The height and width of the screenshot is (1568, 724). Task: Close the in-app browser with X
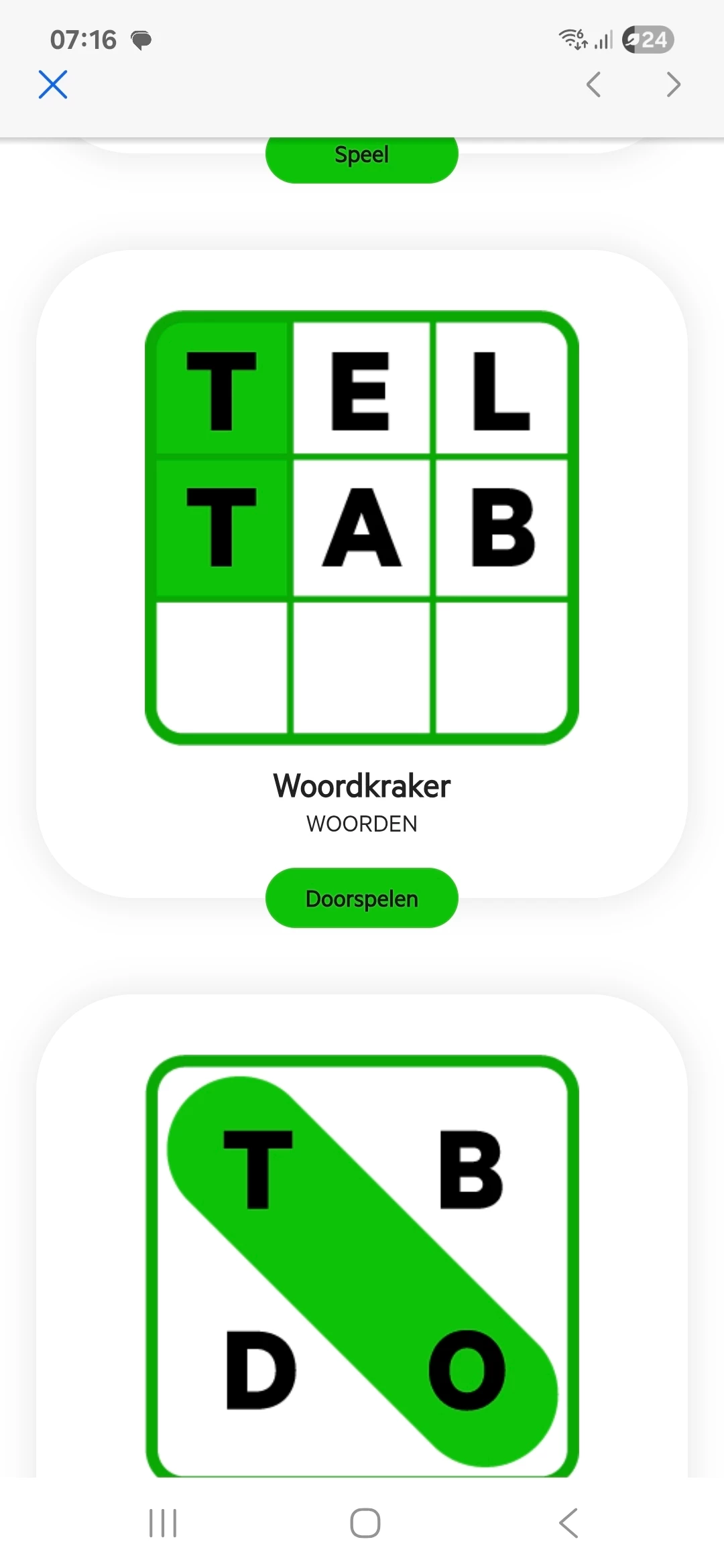tap(53, 85)
